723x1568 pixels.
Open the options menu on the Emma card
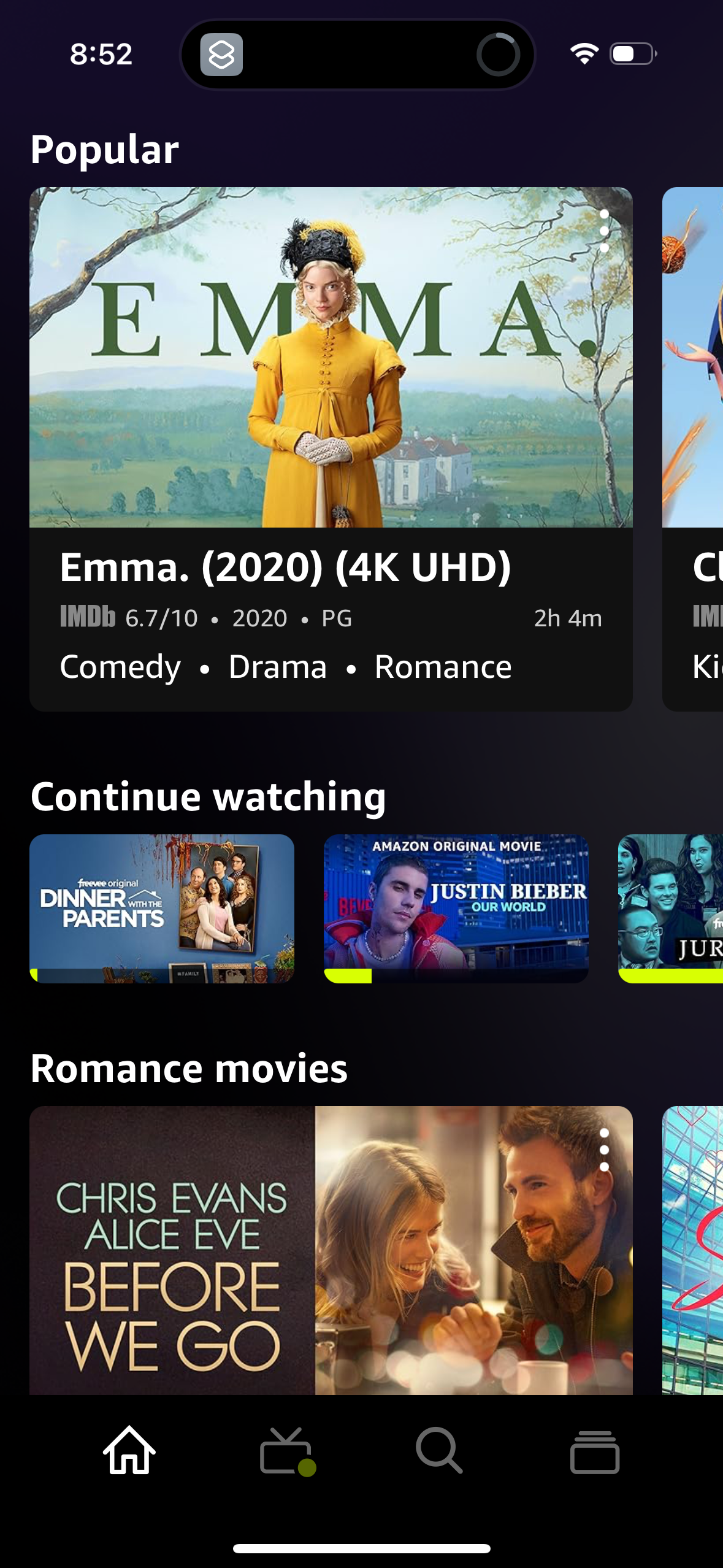pyautogui.click(x=604, y=231)
